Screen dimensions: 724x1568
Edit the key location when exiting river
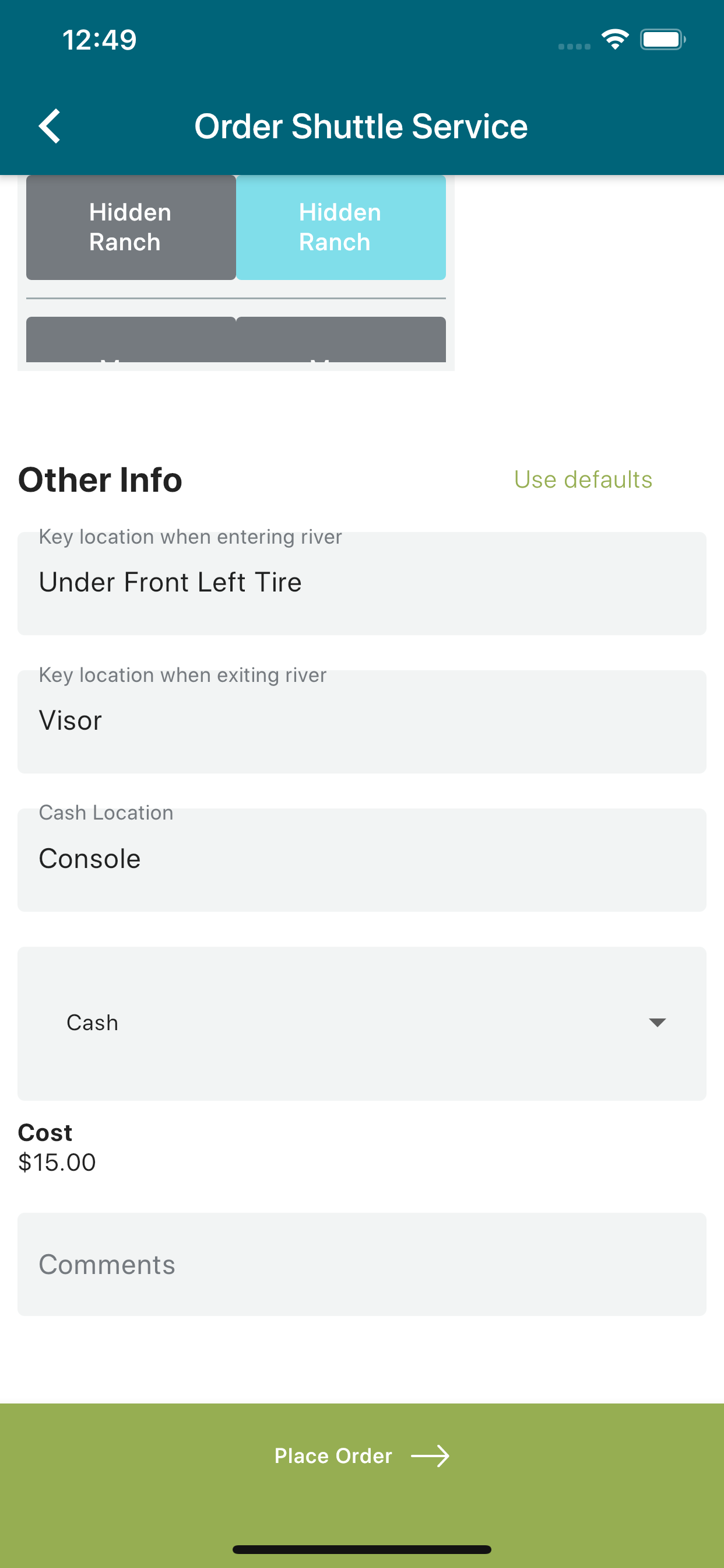(362, 722)
